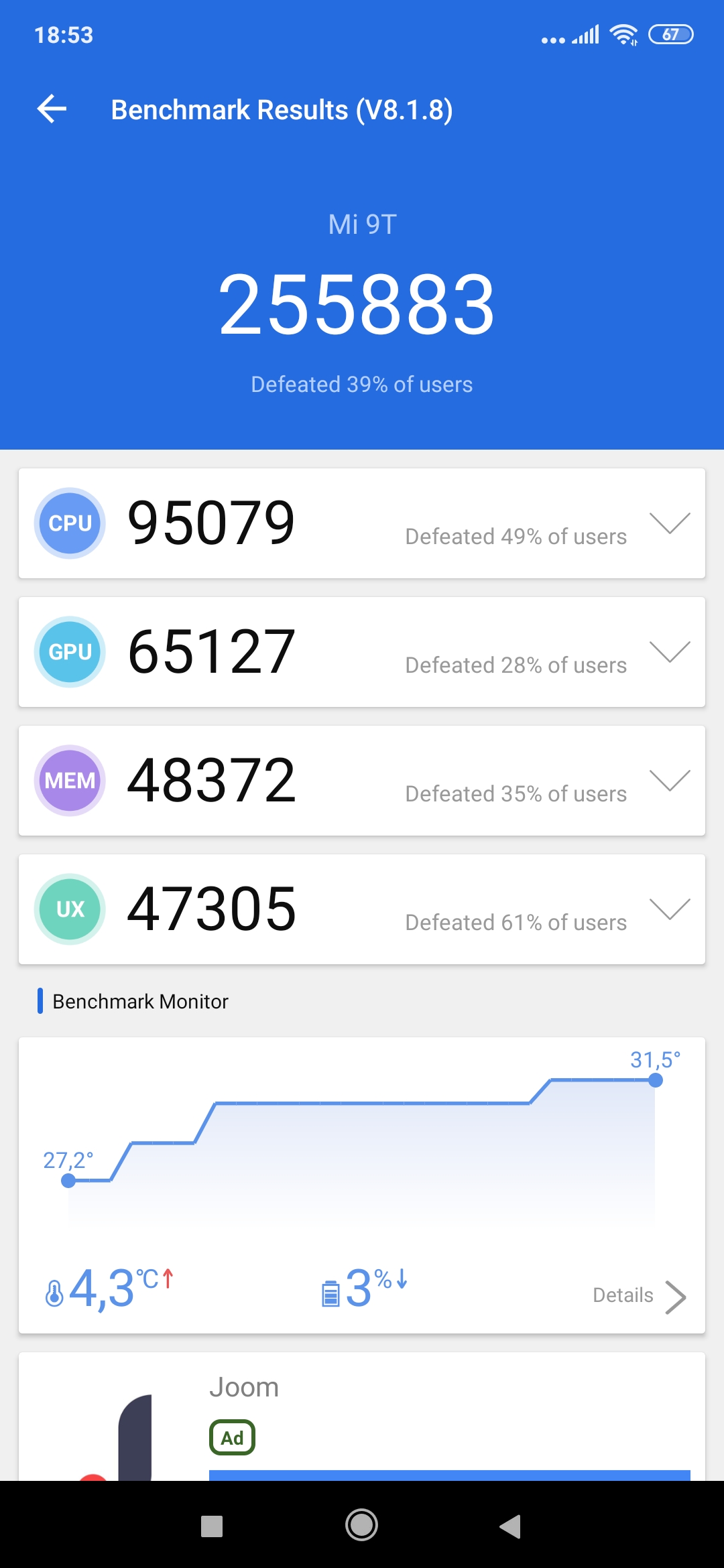Click the UX score icon

point(70,909)
